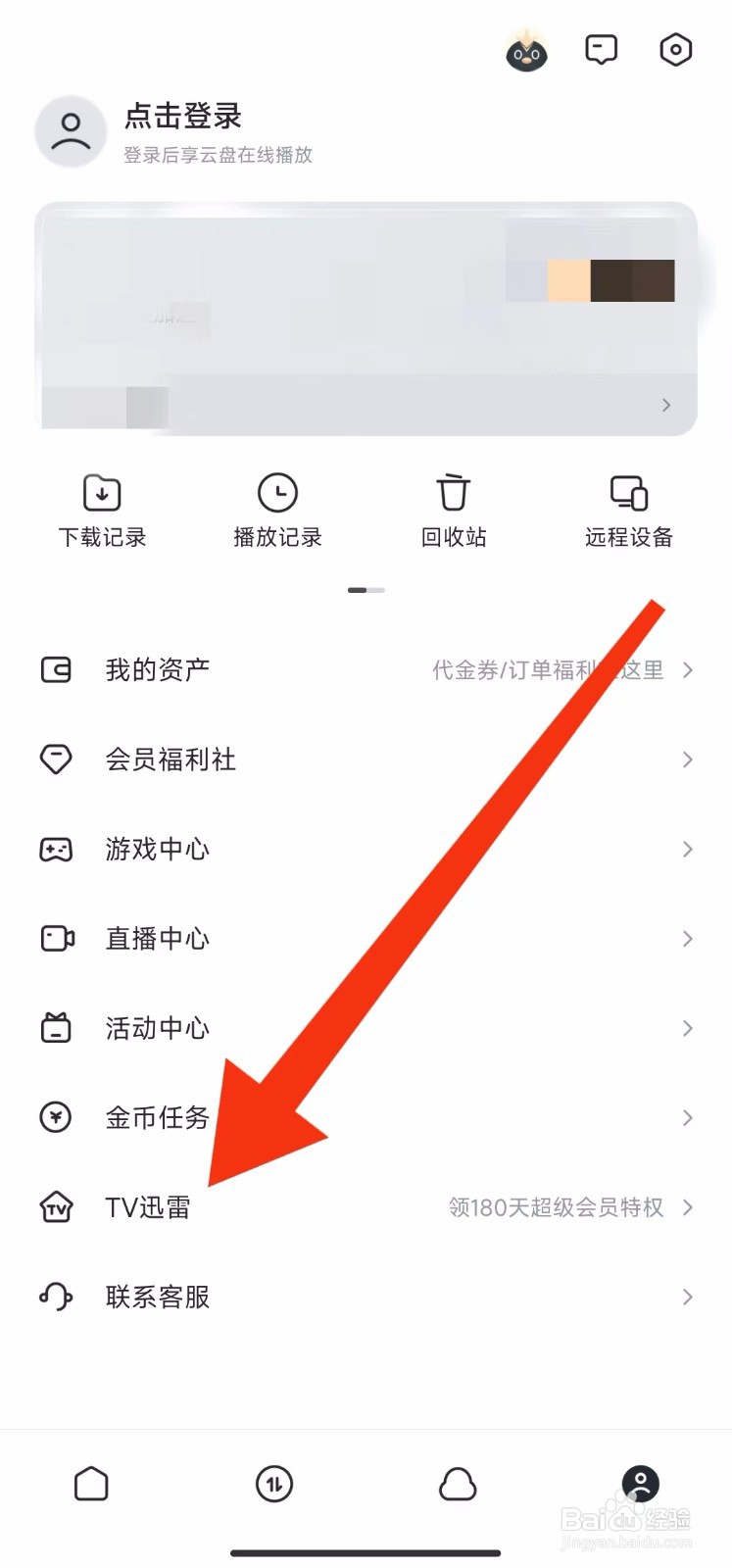Image resolution: width=732 pixels, height=1568 pixels.
Task: Open TV迅雷 entry
Action: click(x=144, y=1207)
